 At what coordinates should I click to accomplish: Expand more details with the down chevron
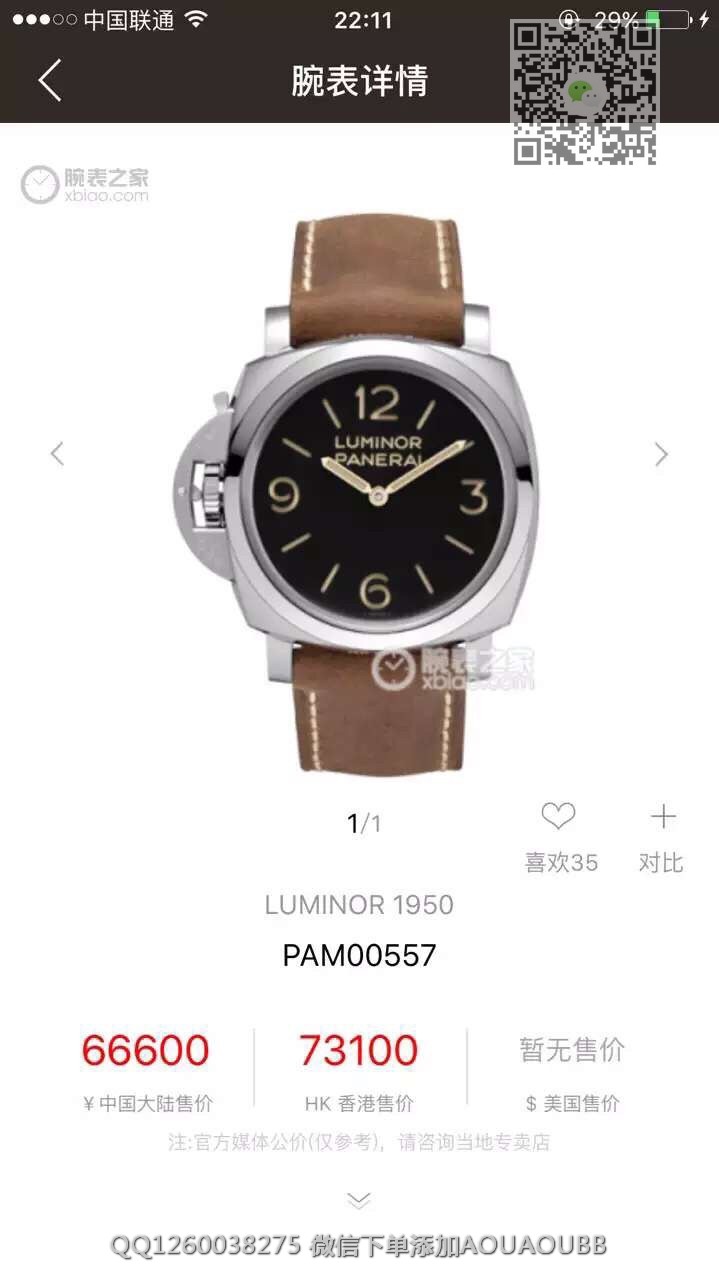pyautogui.click(x=359, y=1200)
